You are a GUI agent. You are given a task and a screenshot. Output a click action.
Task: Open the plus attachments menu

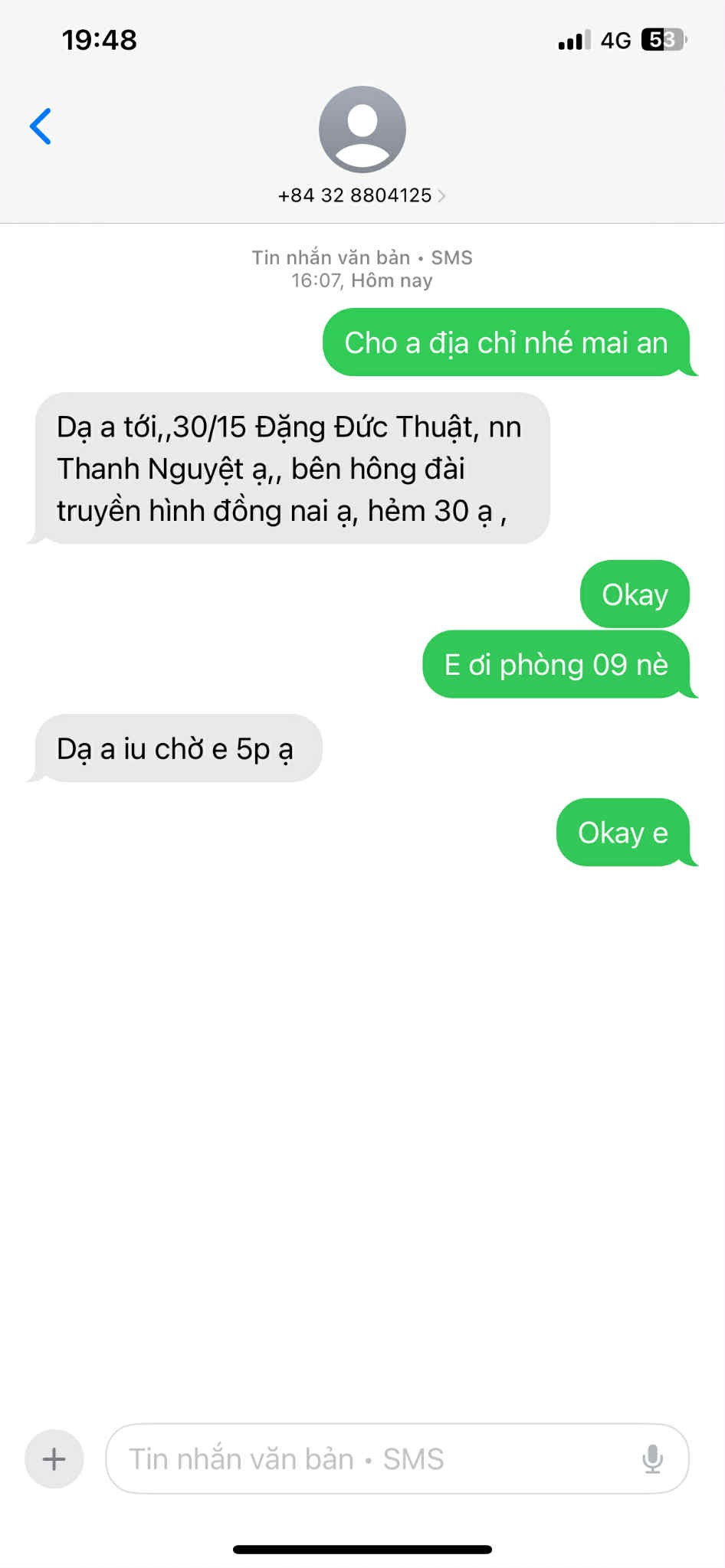point(54,1458)
